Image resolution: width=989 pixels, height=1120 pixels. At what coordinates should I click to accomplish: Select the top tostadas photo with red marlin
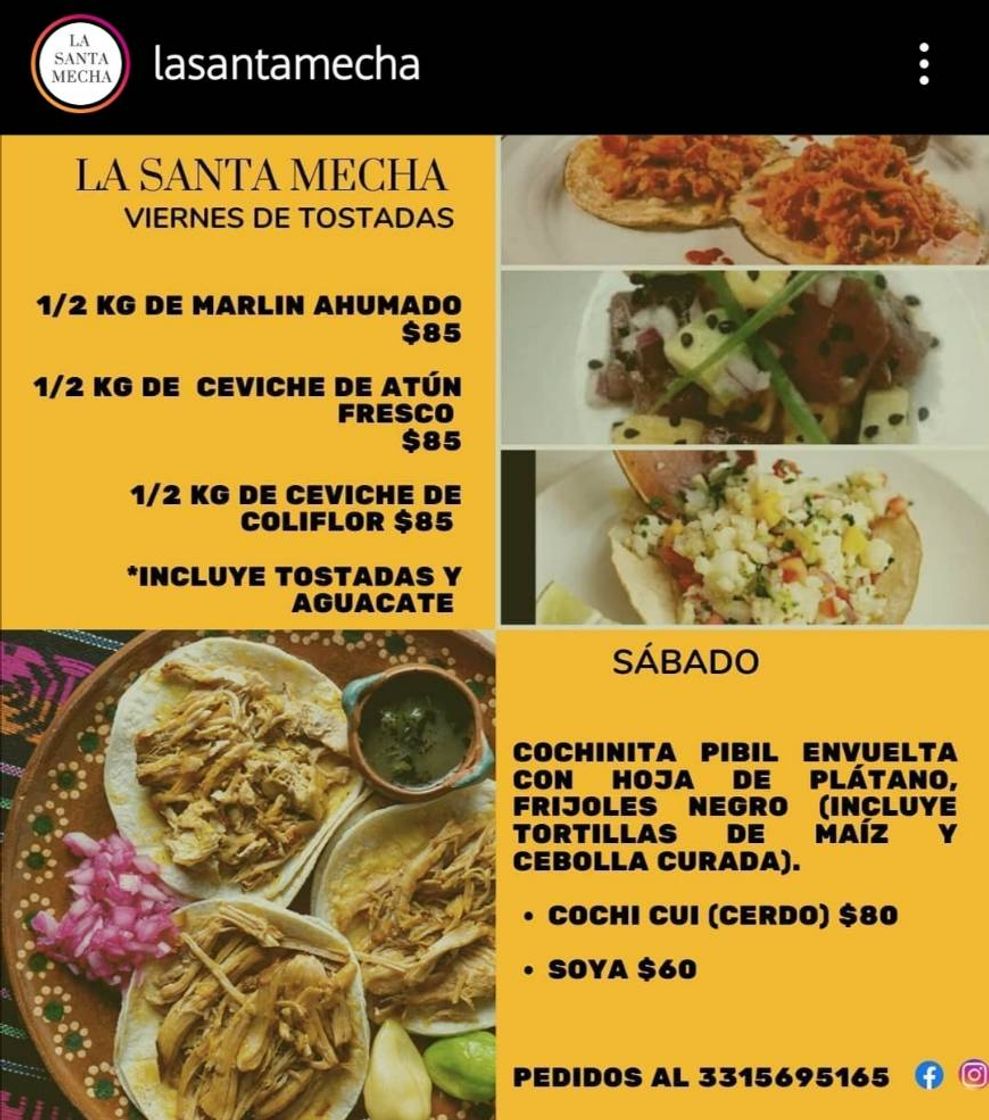(740, 195)
